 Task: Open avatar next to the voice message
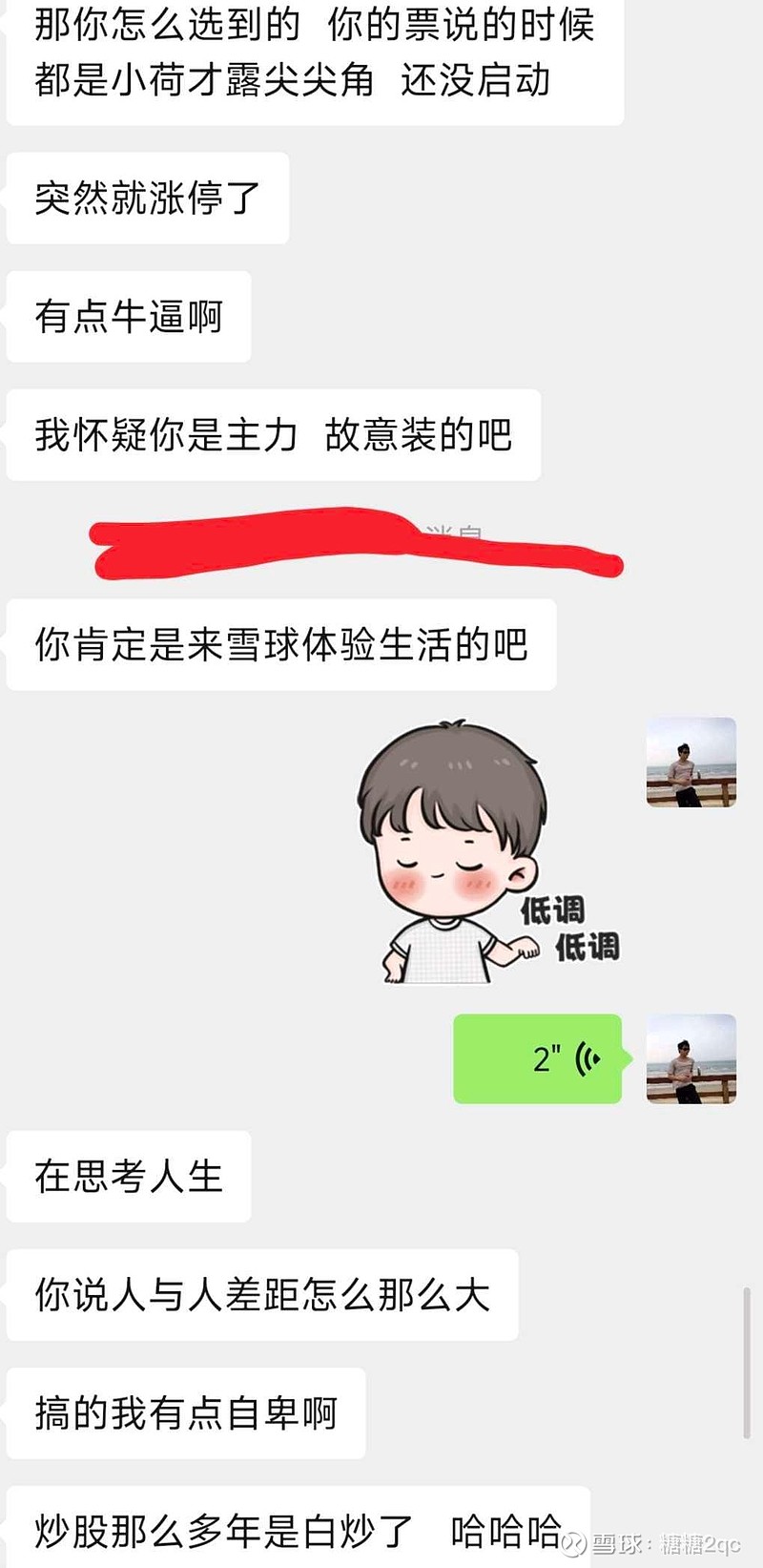[x=691, y=1059]
